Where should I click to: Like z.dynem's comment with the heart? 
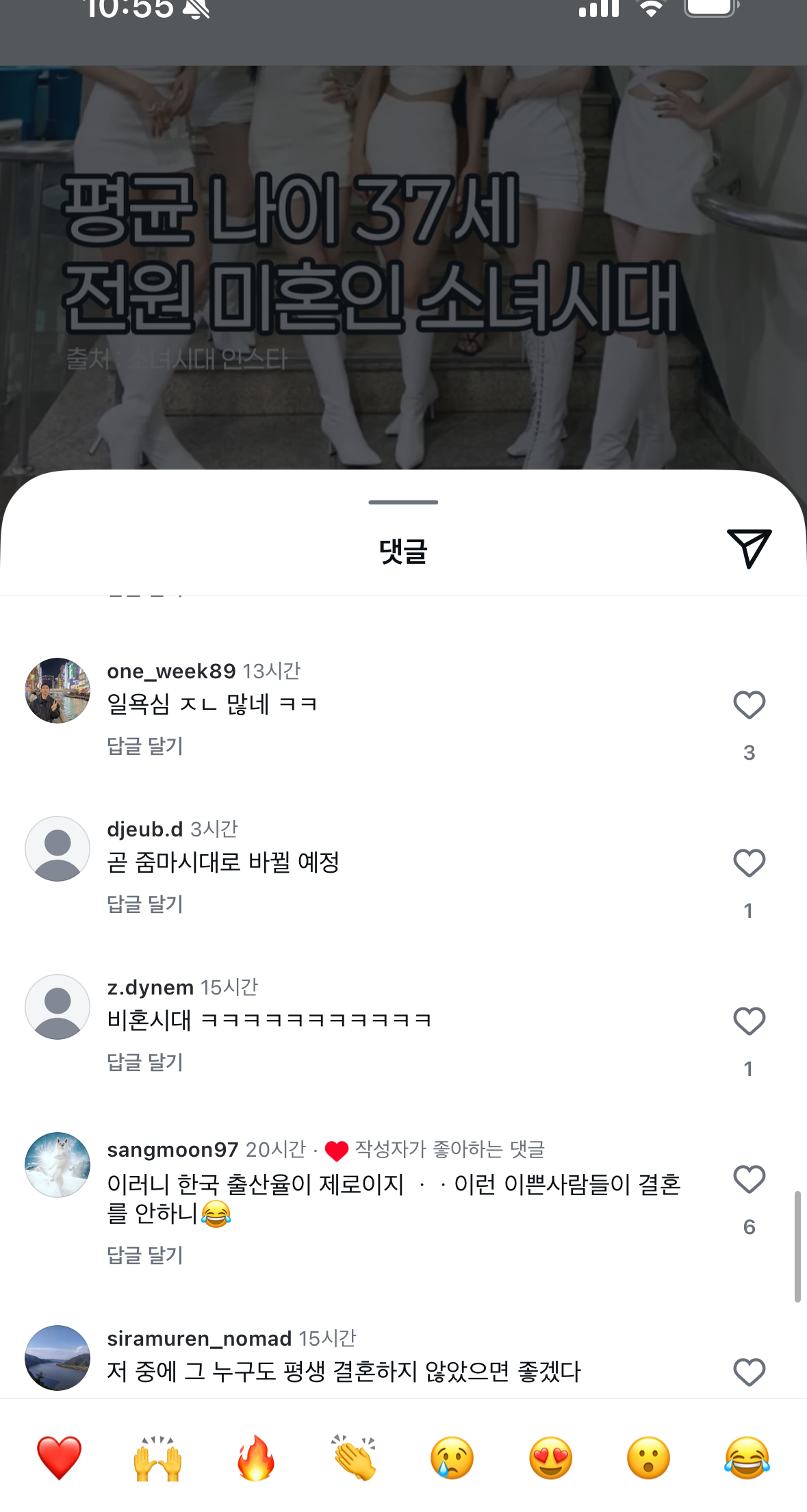point(749,1021)
